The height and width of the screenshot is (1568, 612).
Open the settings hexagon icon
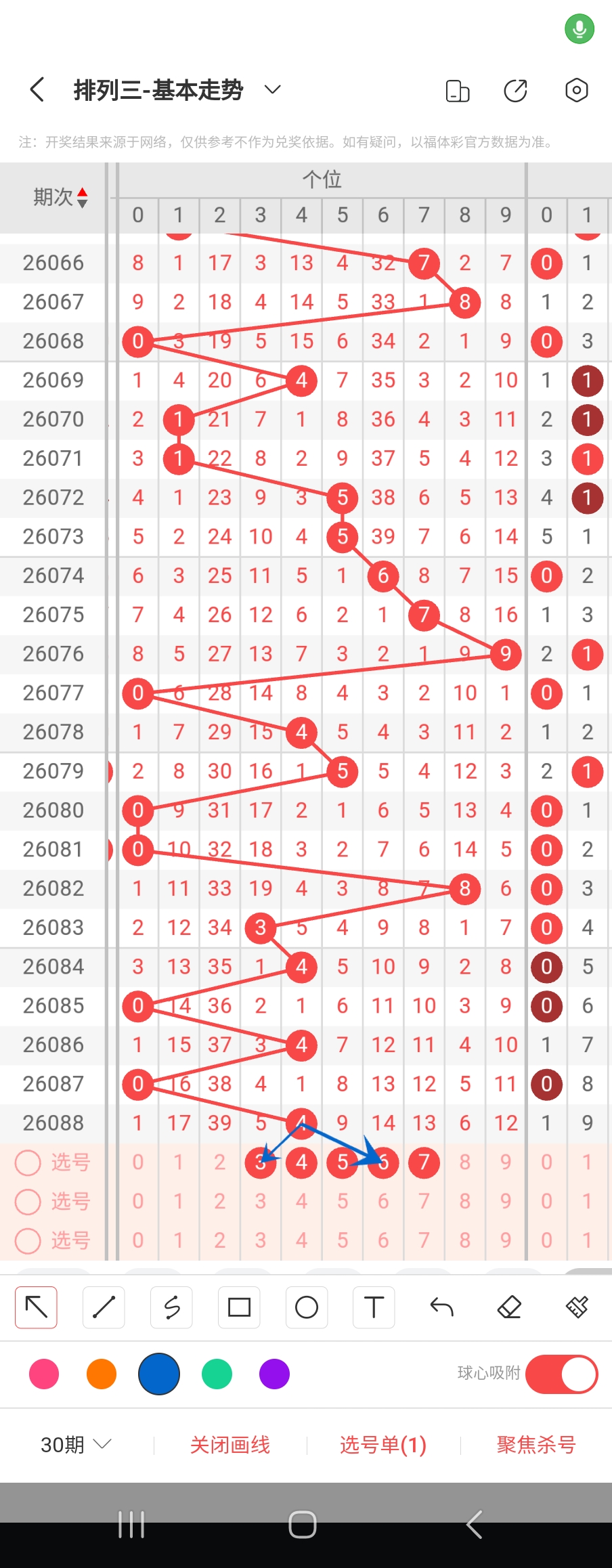point(576,90)
